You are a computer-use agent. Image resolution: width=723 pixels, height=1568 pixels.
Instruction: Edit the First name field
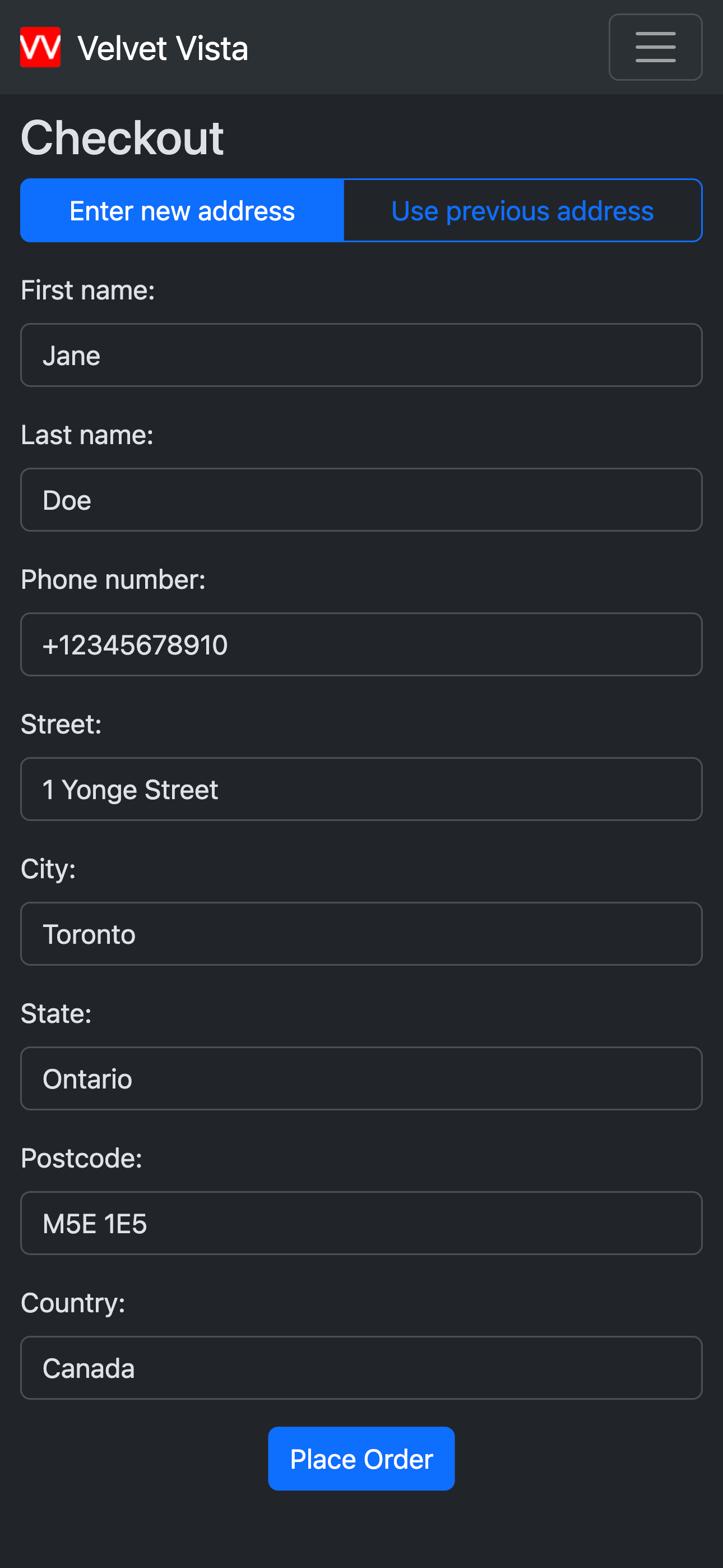tap(361, 355)
